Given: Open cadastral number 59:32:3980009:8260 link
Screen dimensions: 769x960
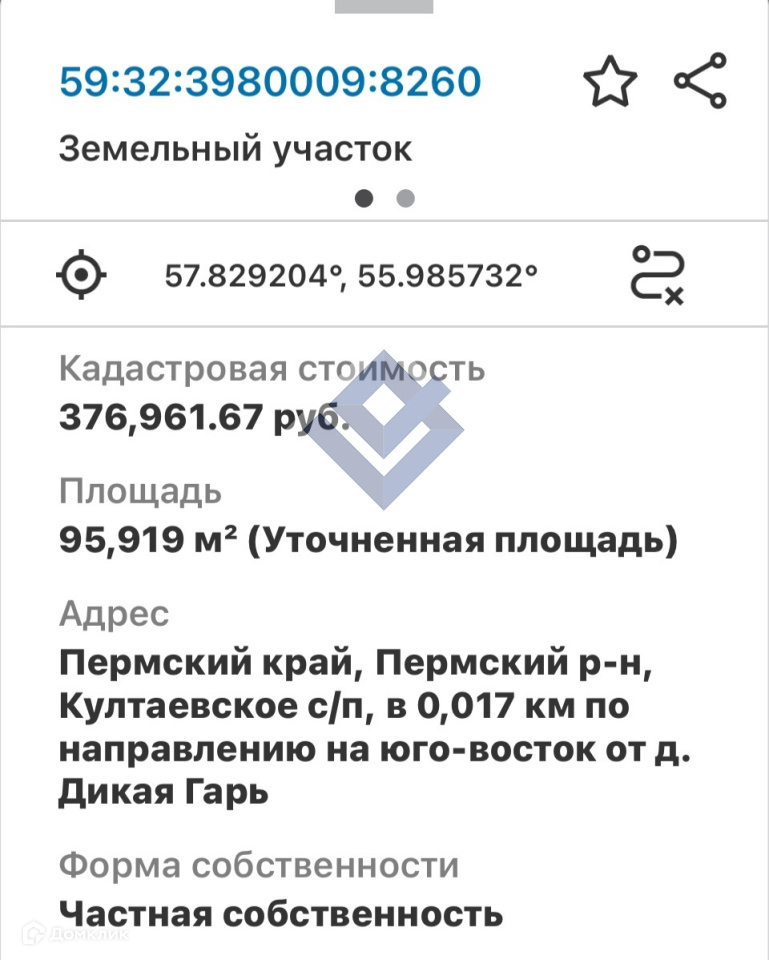Looking at the screenshot, I should (x=270, y=82).
